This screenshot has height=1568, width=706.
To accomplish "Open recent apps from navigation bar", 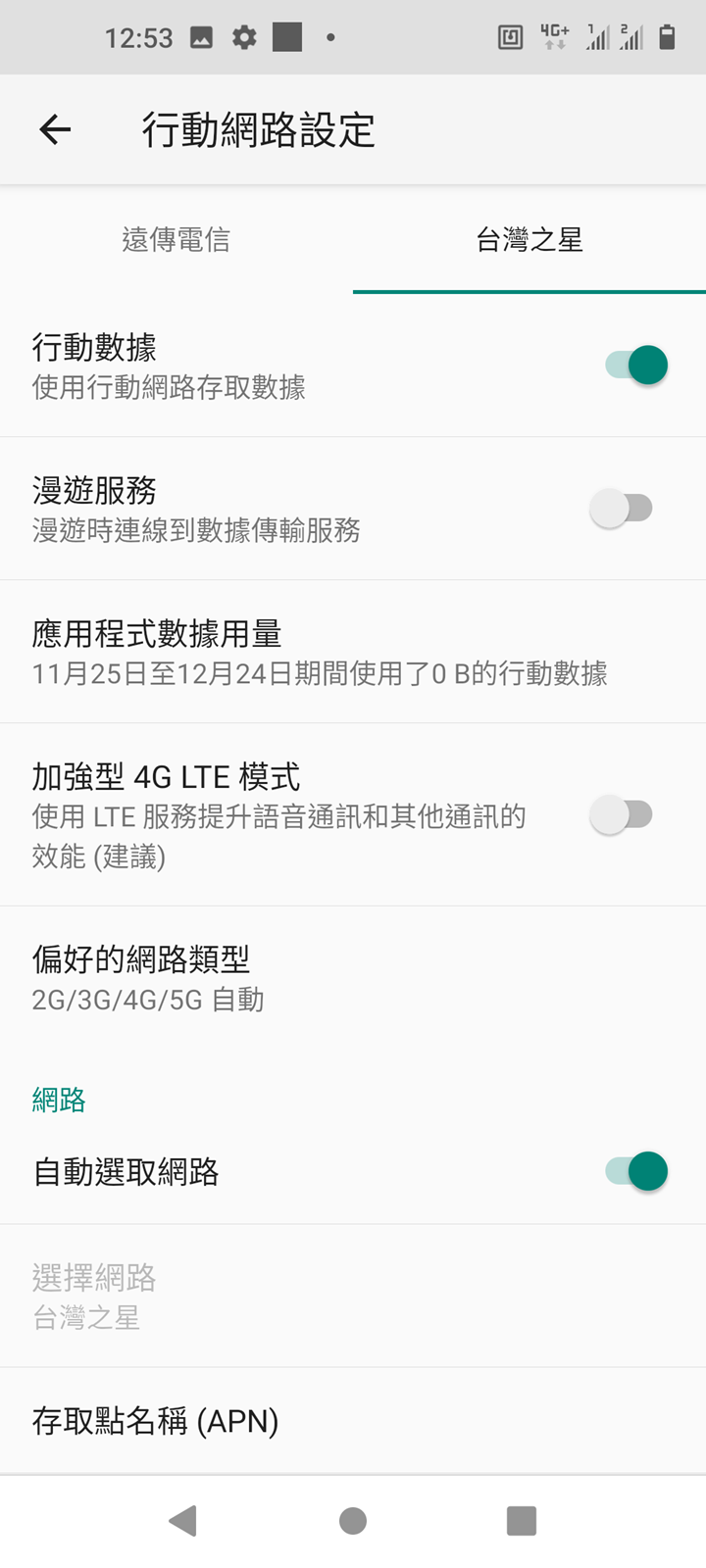I will click(522, 1521).
